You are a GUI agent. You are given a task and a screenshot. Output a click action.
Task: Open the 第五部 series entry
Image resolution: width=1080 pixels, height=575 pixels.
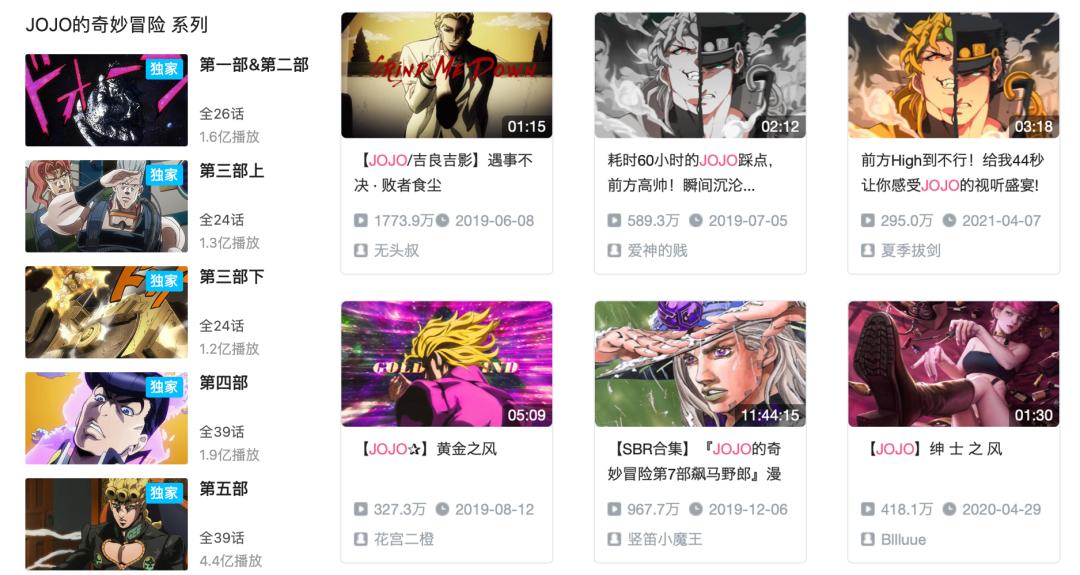tap(106, 524)
